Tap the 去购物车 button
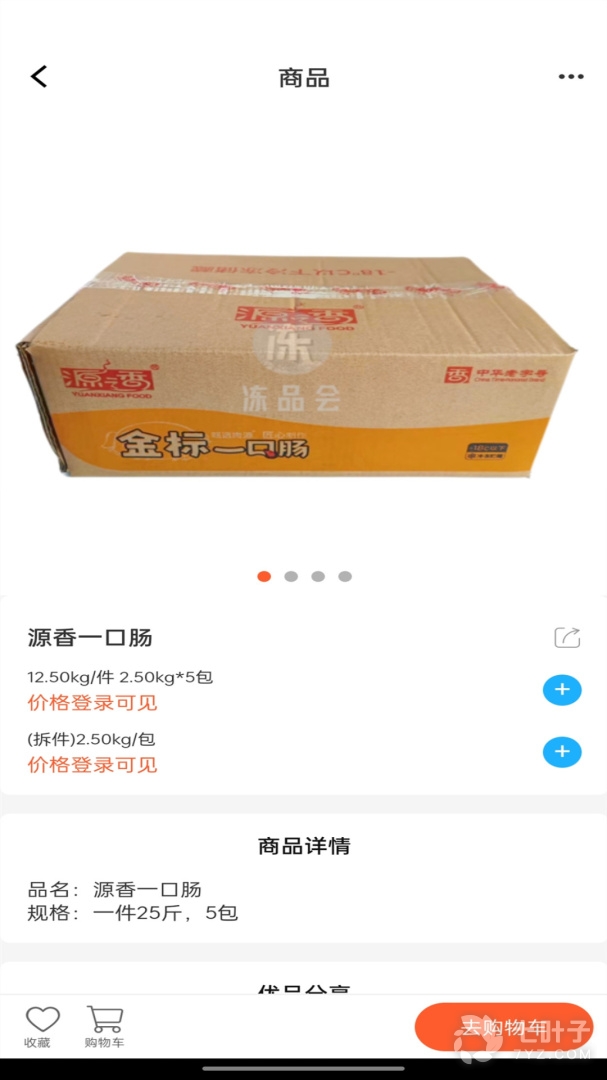This screenshot has width=607, height=1080. 503,1027
